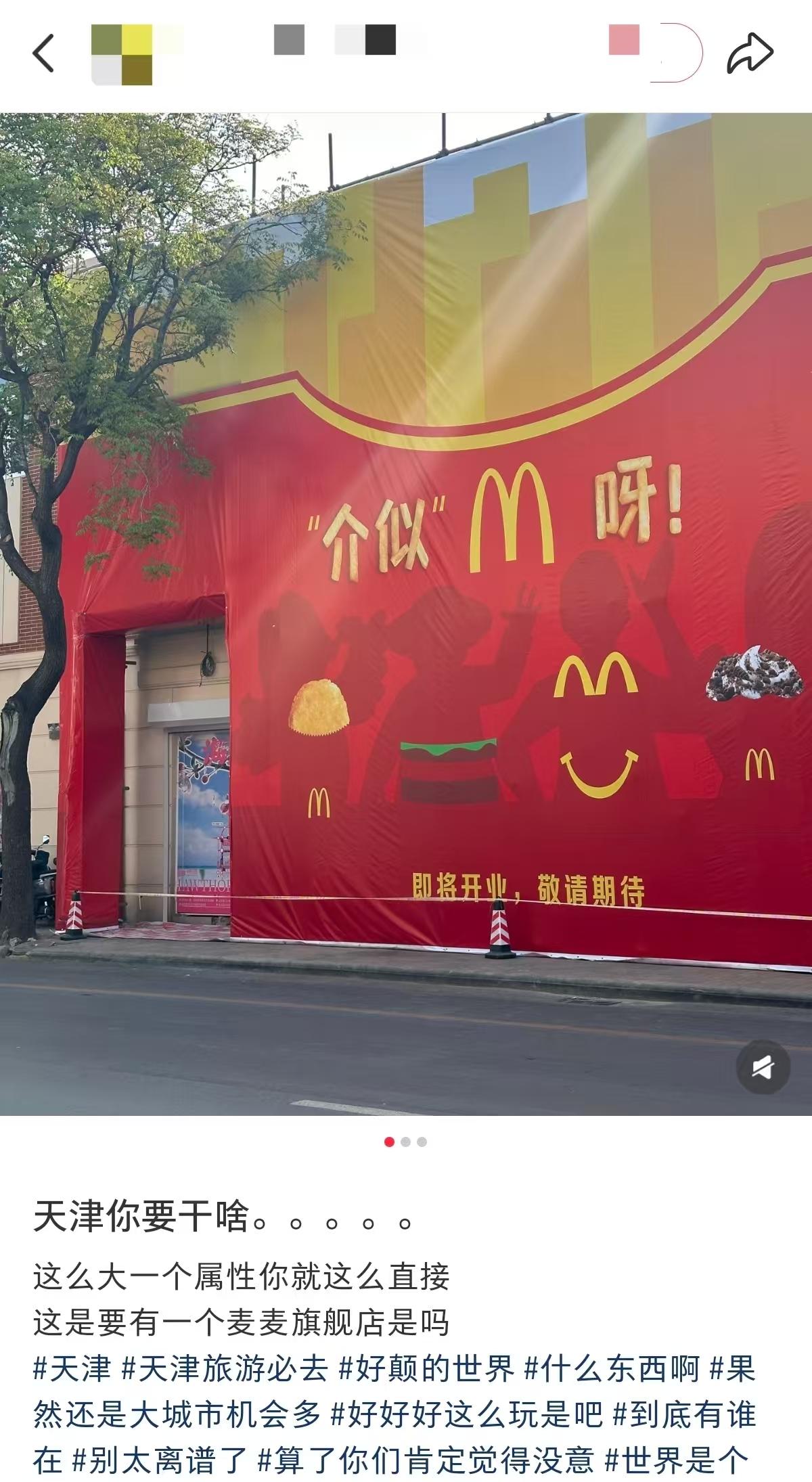Image resolution: width=812 pixels, height=1482 pixels.
Task: Unmute the video sound
Action: (x=763, y=1067)
